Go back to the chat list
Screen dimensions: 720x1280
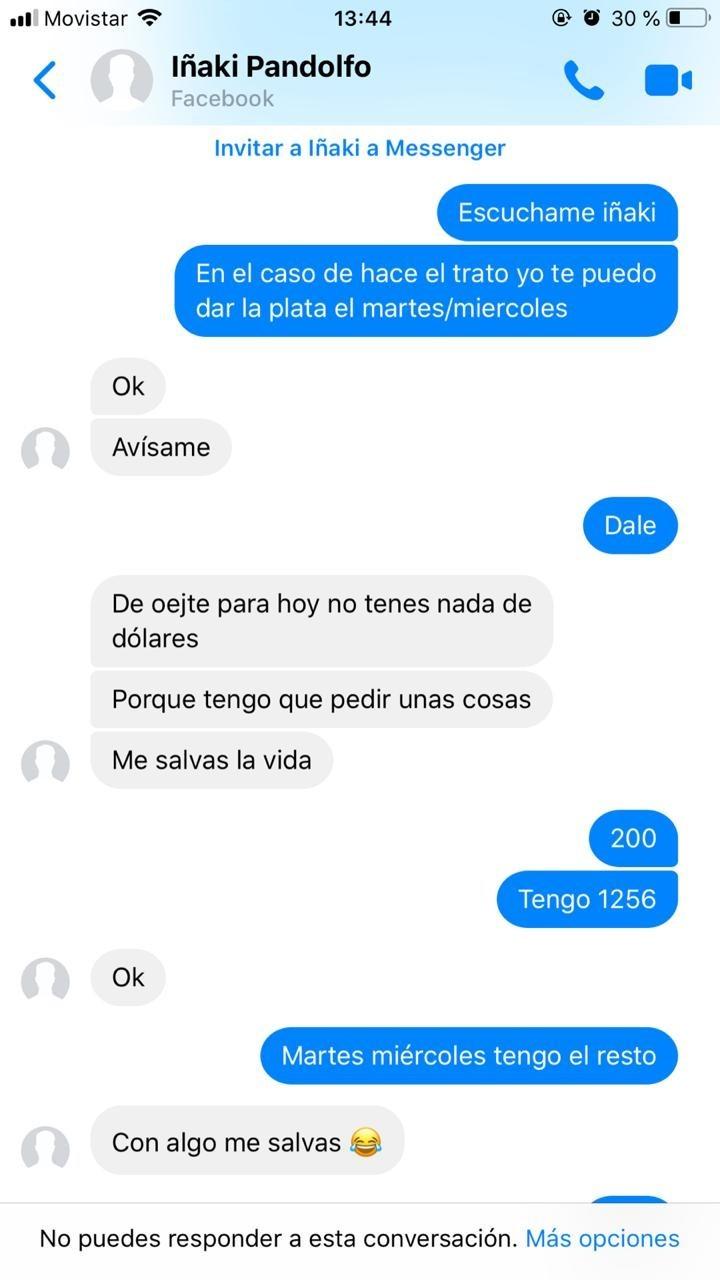pyautogui.click(x=45, y=80)
